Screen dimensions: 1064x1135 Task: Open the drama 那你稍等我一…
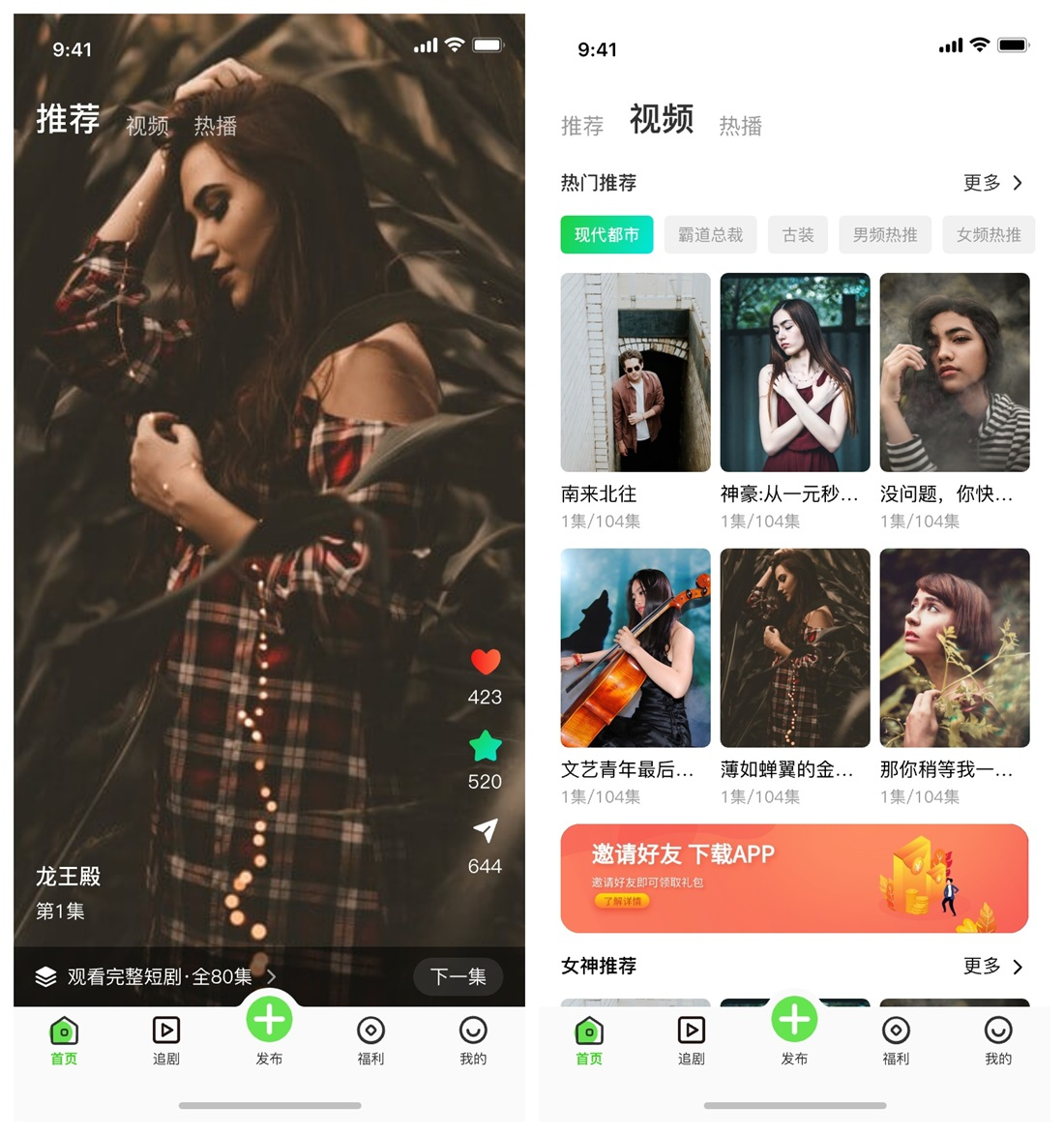(x=955, y=648)
